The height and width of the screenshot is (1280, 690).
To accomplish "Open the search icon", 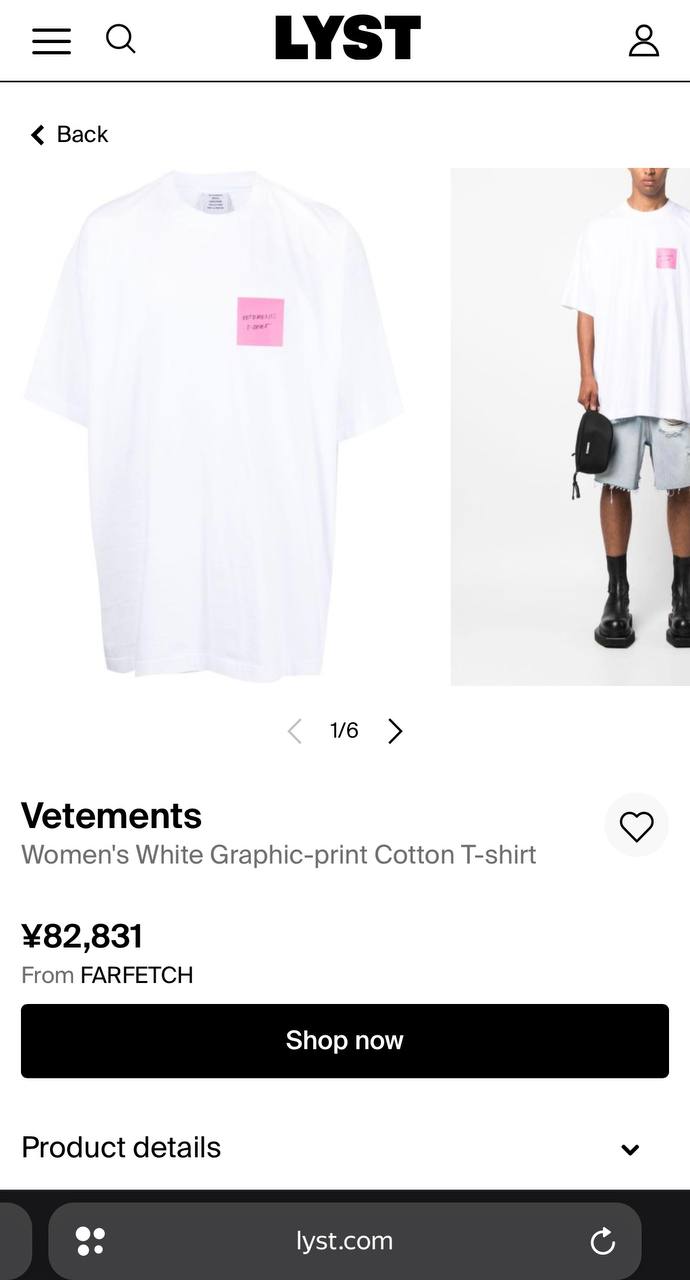I will [x=121, y=40].
